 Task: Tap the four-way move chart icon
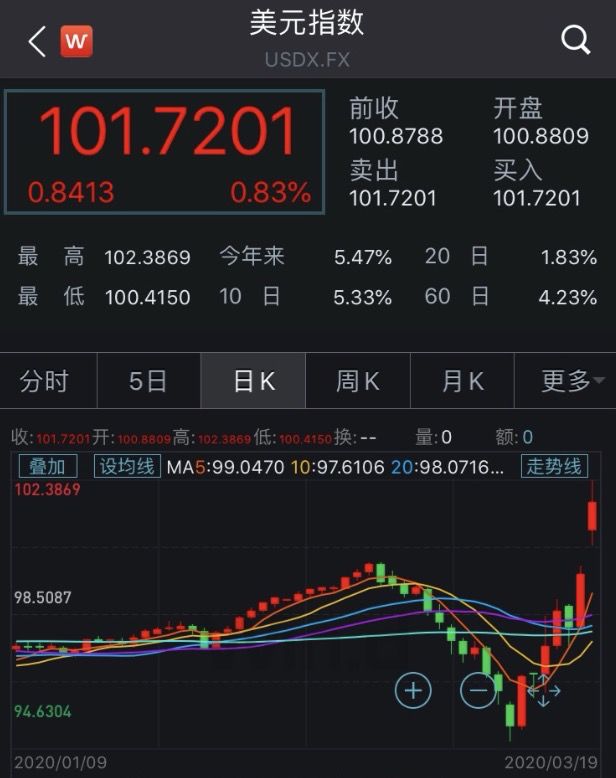point(543,690)
